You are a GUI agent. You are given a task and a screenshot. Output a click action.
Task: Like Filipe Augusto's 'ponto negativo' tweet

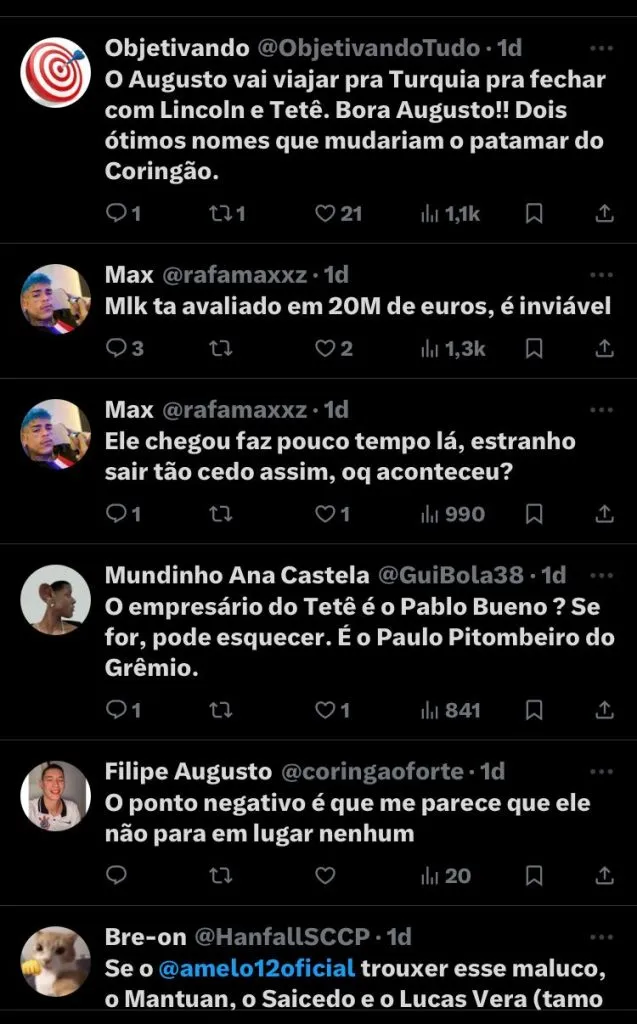coord(324,875)
